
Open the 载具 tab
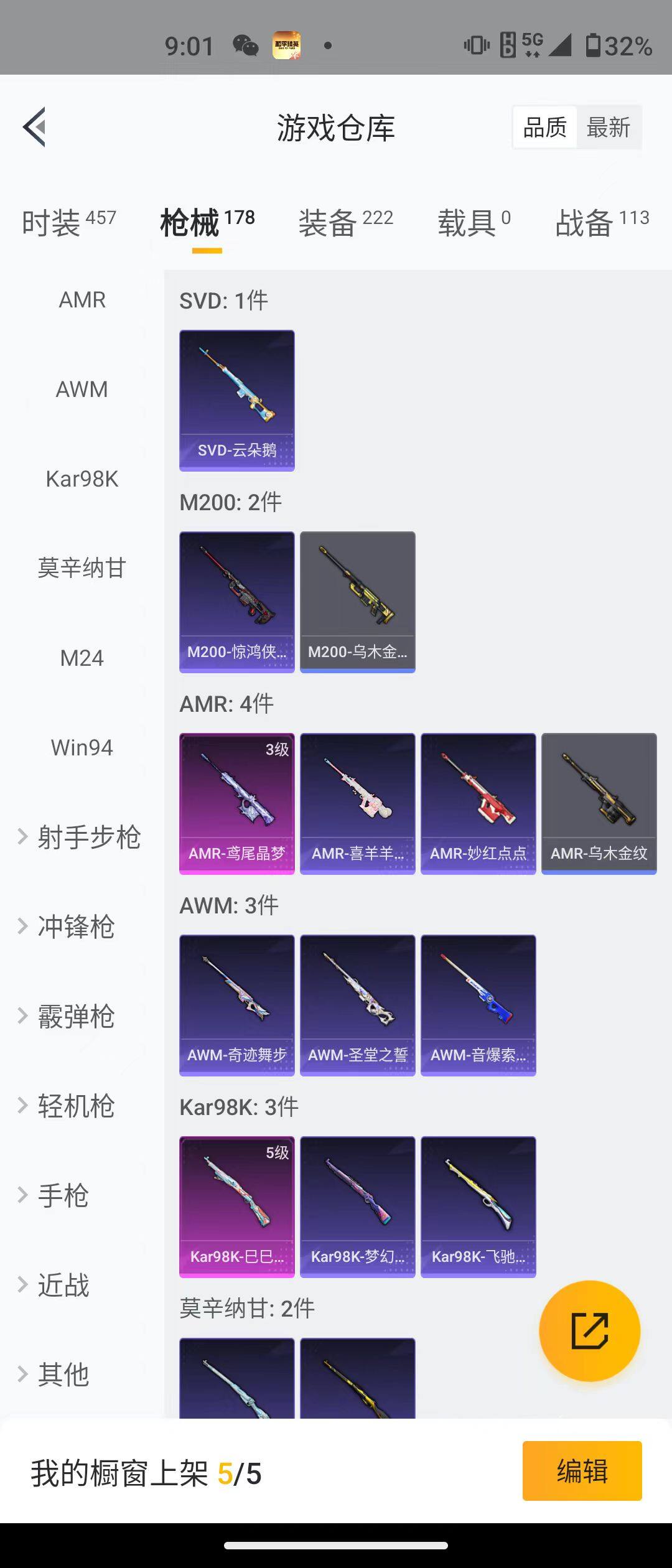(x=473, y=222)
